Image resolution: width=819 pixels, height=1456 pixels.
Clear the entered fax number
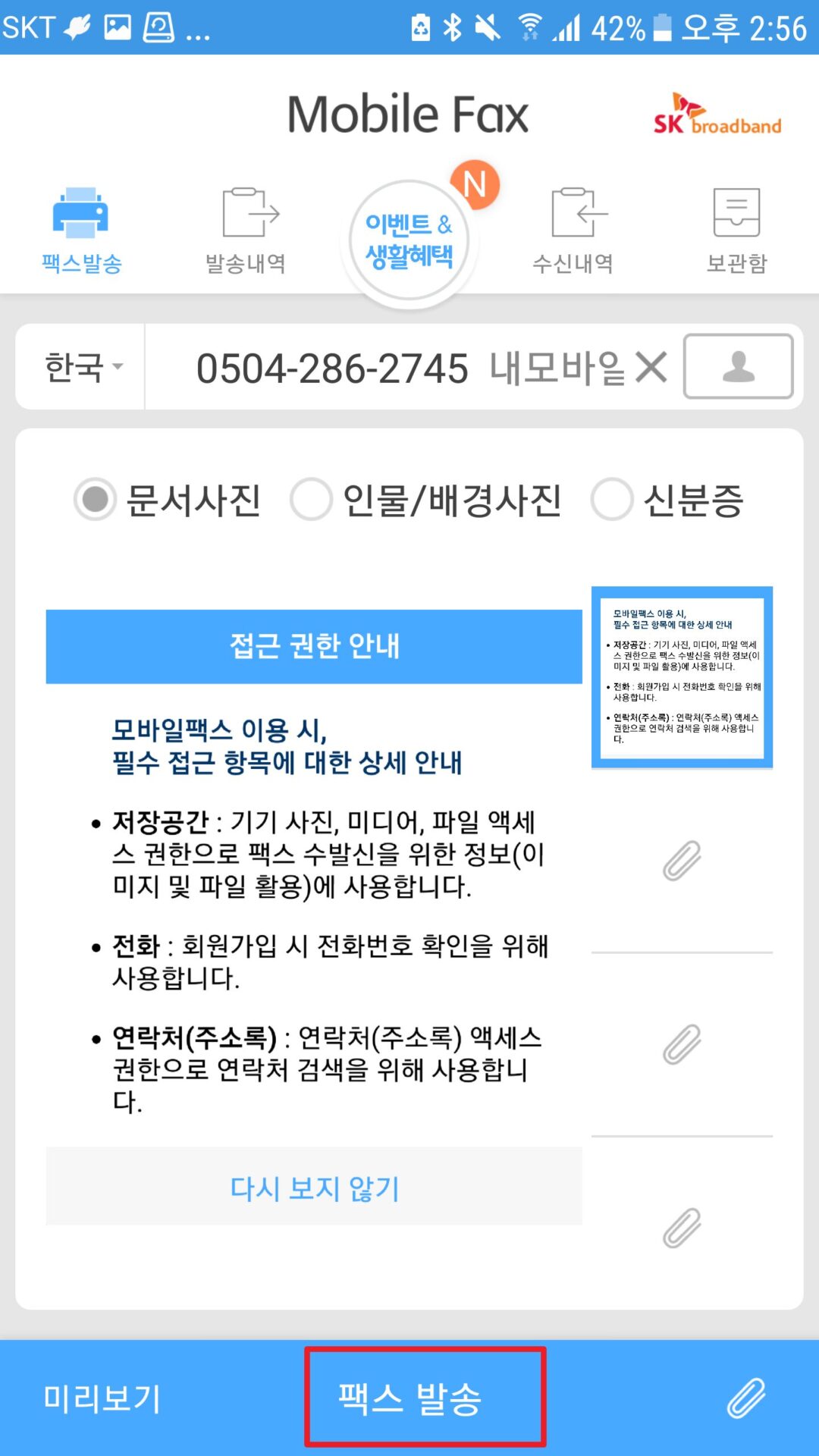tap(651, 368)
